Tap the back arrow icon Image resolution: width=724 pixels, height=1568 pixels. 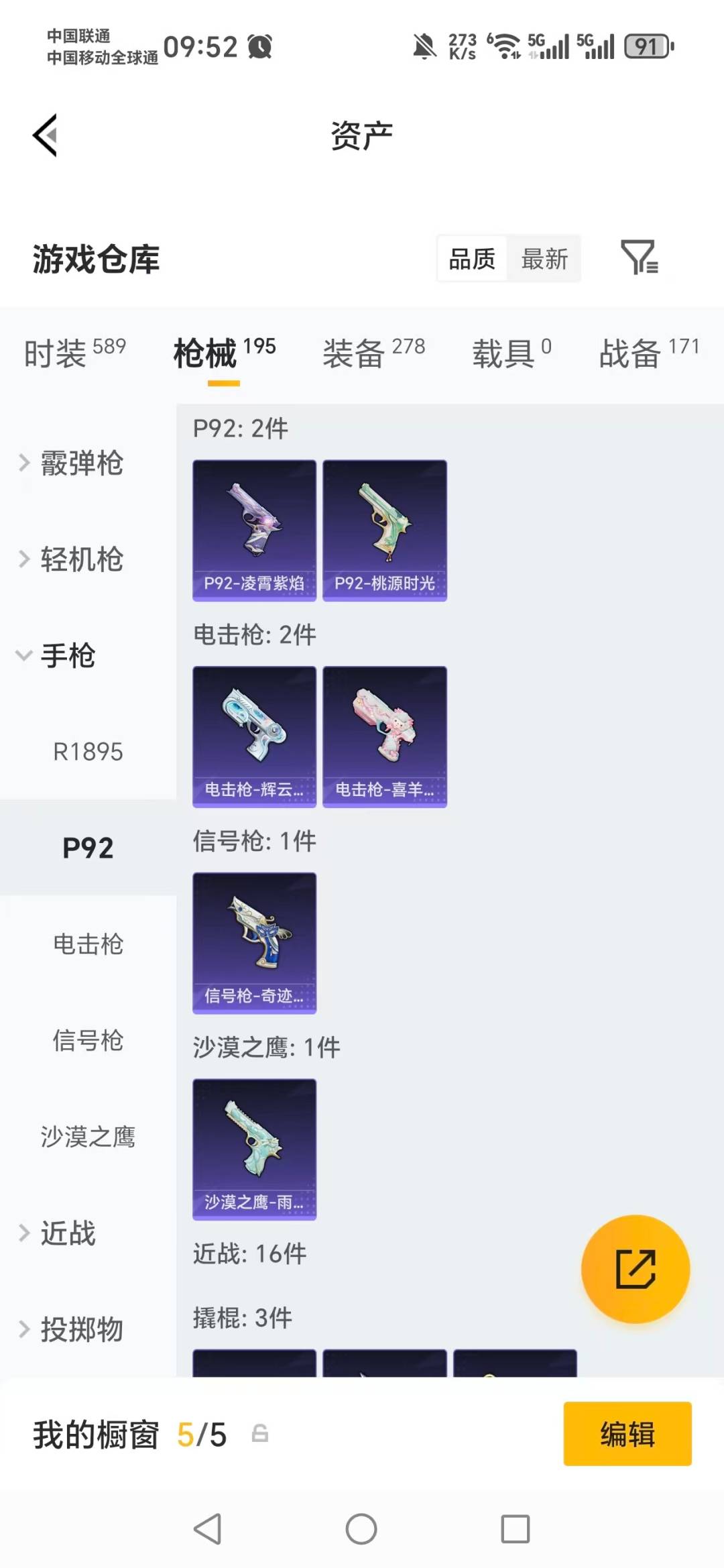45,135
